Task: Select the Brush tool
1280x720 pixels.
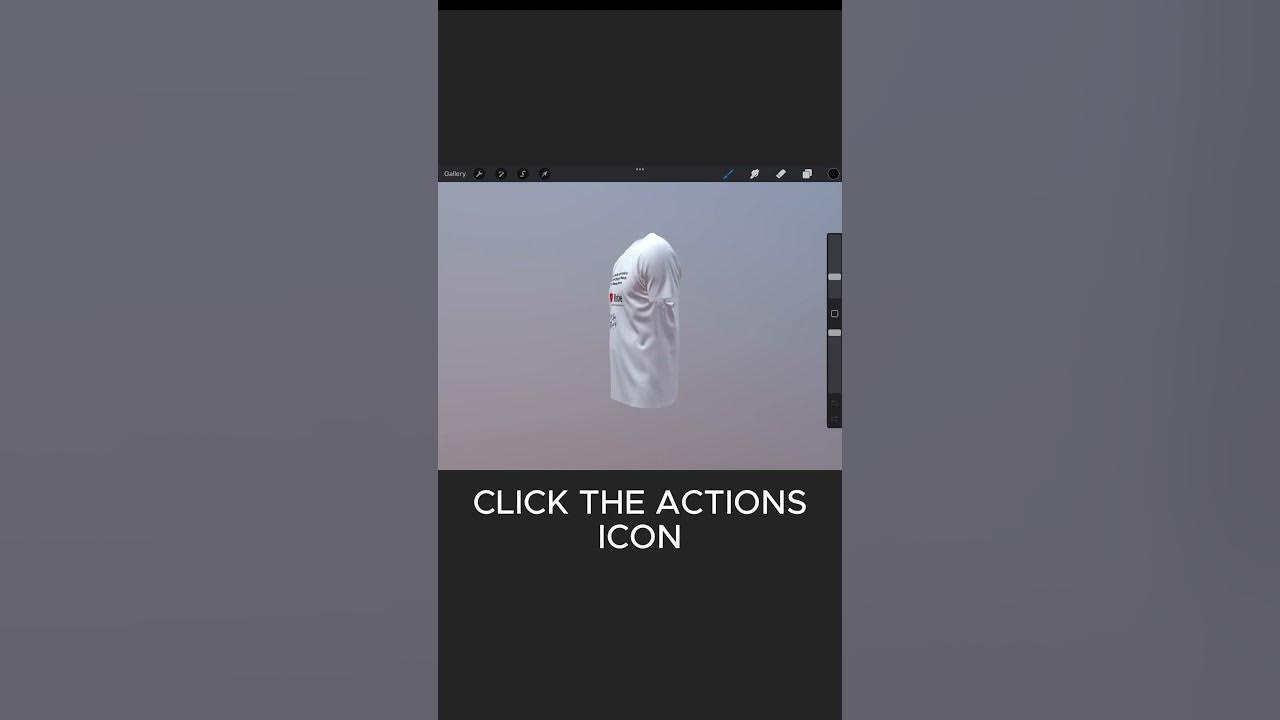Action: coord(728,174)
